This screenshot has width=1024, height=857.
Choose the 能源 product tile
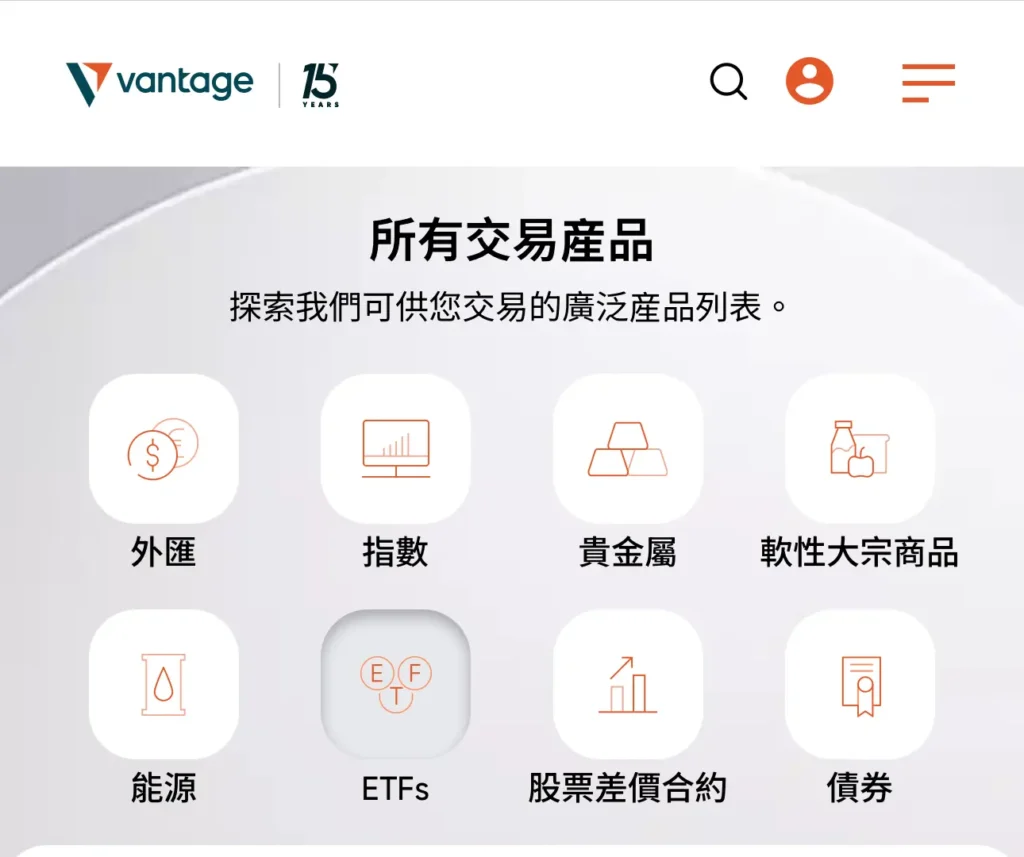click(x=163, y=685)
